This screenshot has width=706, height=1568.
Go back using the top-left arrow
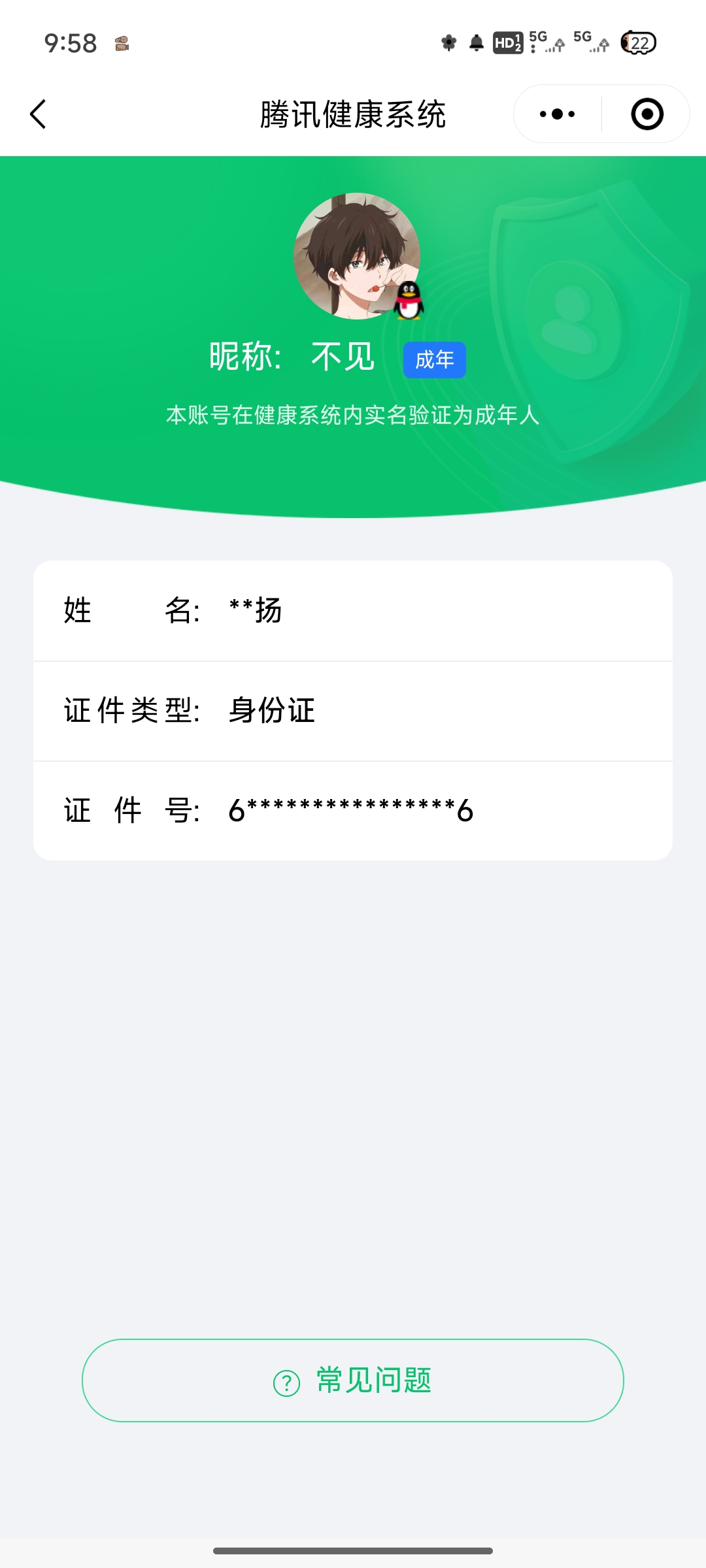tap(38, 114)
